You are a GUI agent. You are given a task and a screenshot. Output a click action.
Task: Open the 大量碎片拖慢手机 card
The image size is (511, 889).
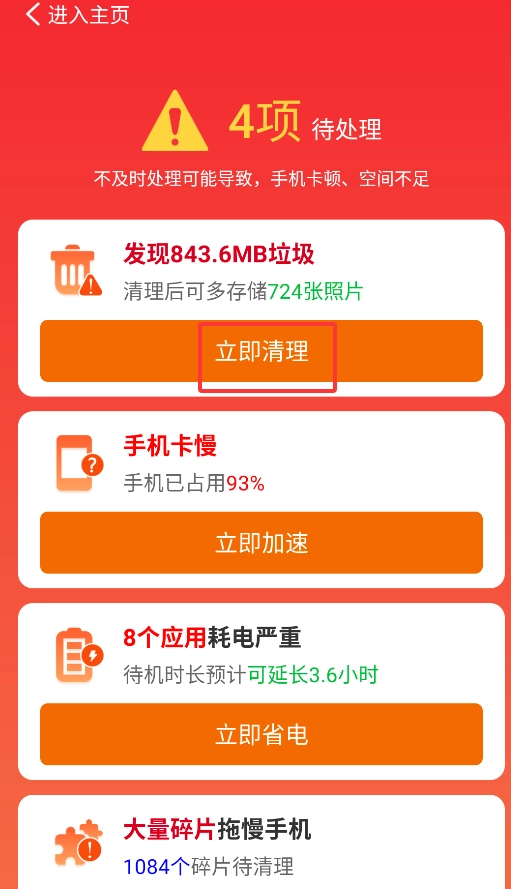[x=261, y=843]
